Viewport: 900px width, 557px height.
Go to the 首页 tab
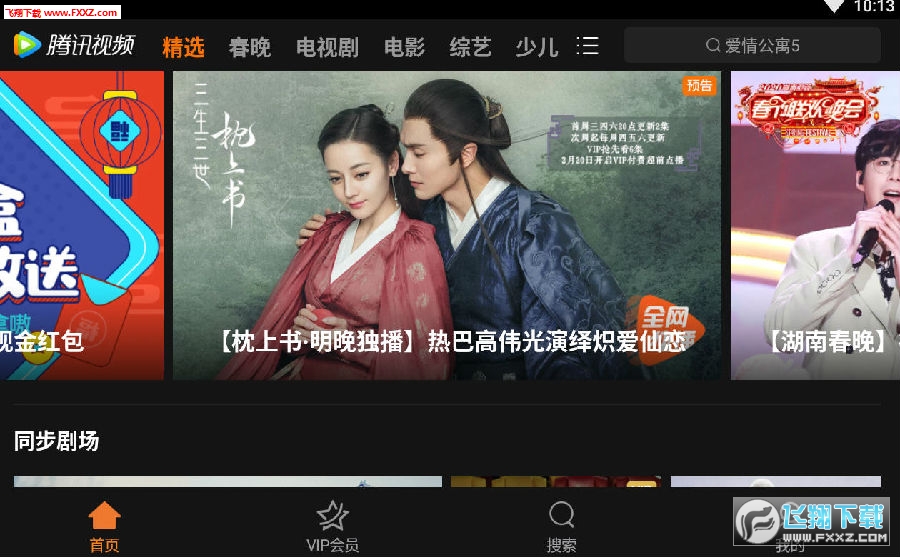click(x=104, y=527)
